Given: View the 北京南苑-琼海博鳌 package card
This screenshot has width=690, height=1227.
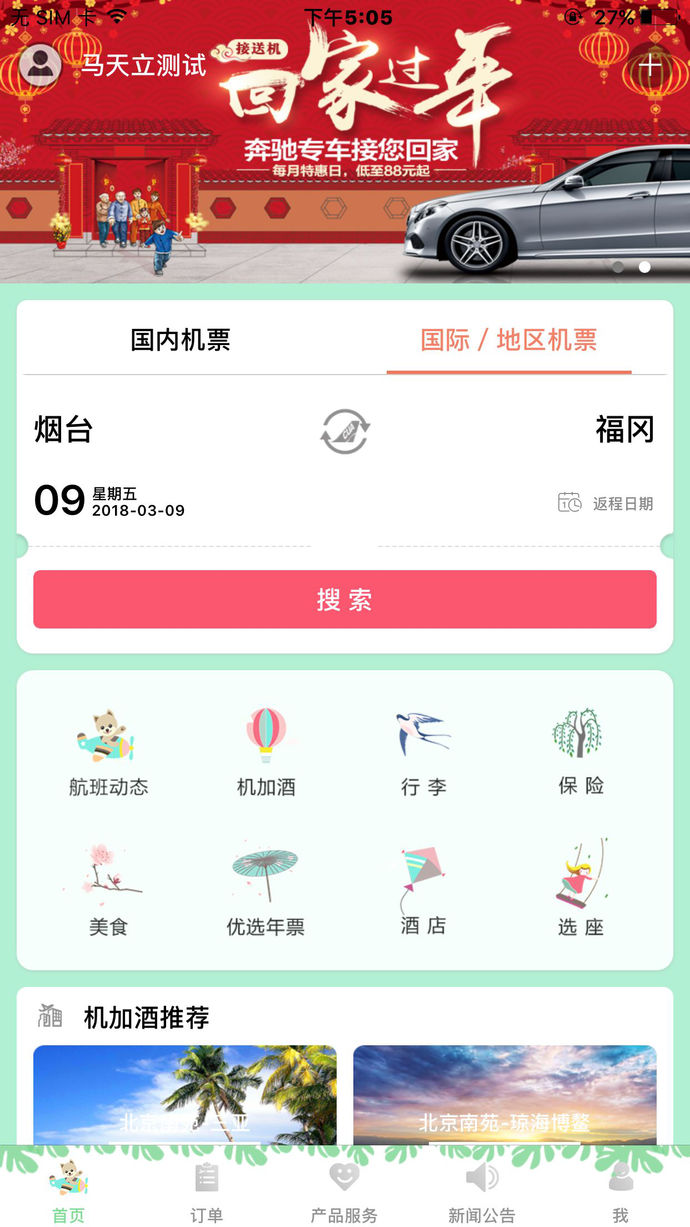Looking at the screenshot, I should 504,1095.
